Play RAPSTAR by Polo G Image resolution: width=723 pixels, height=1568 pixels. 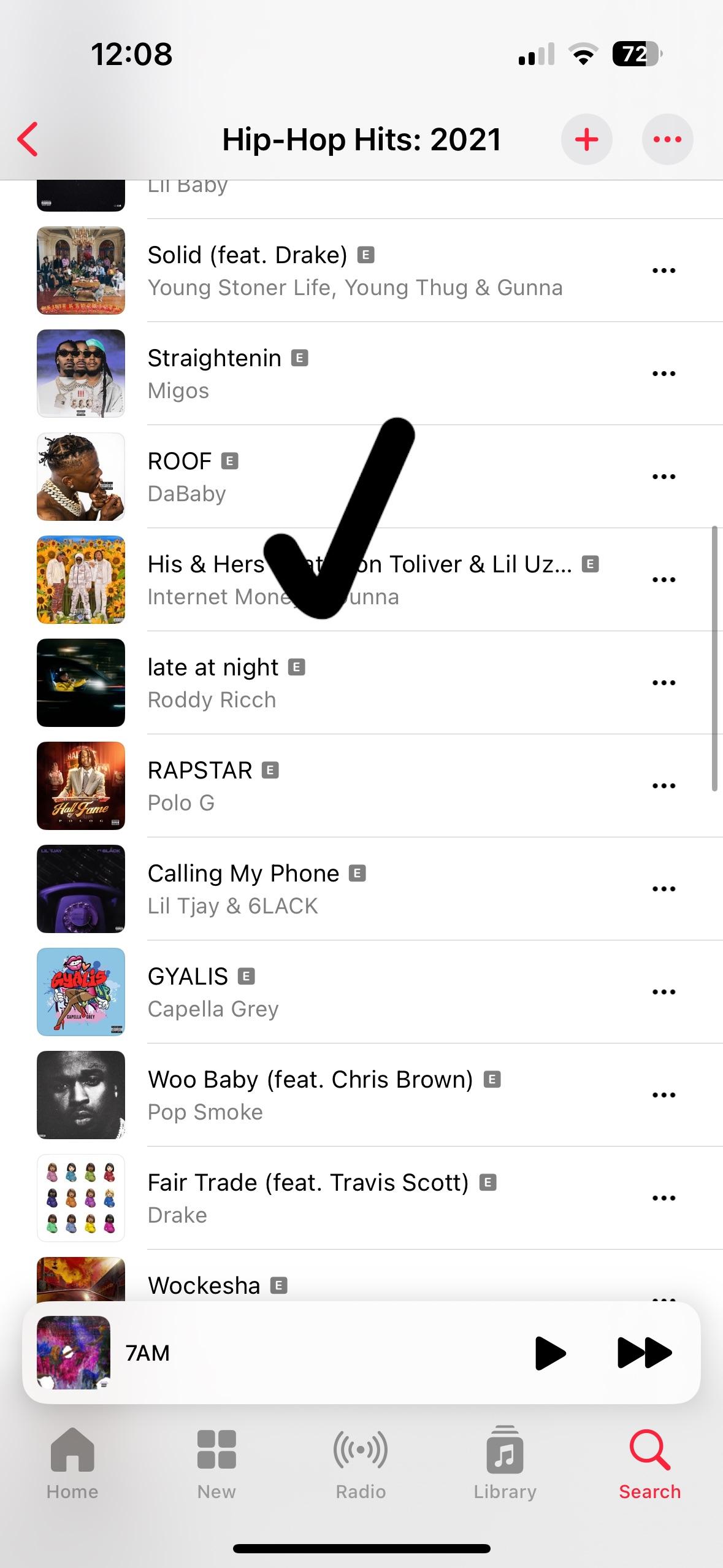[307, 786]
